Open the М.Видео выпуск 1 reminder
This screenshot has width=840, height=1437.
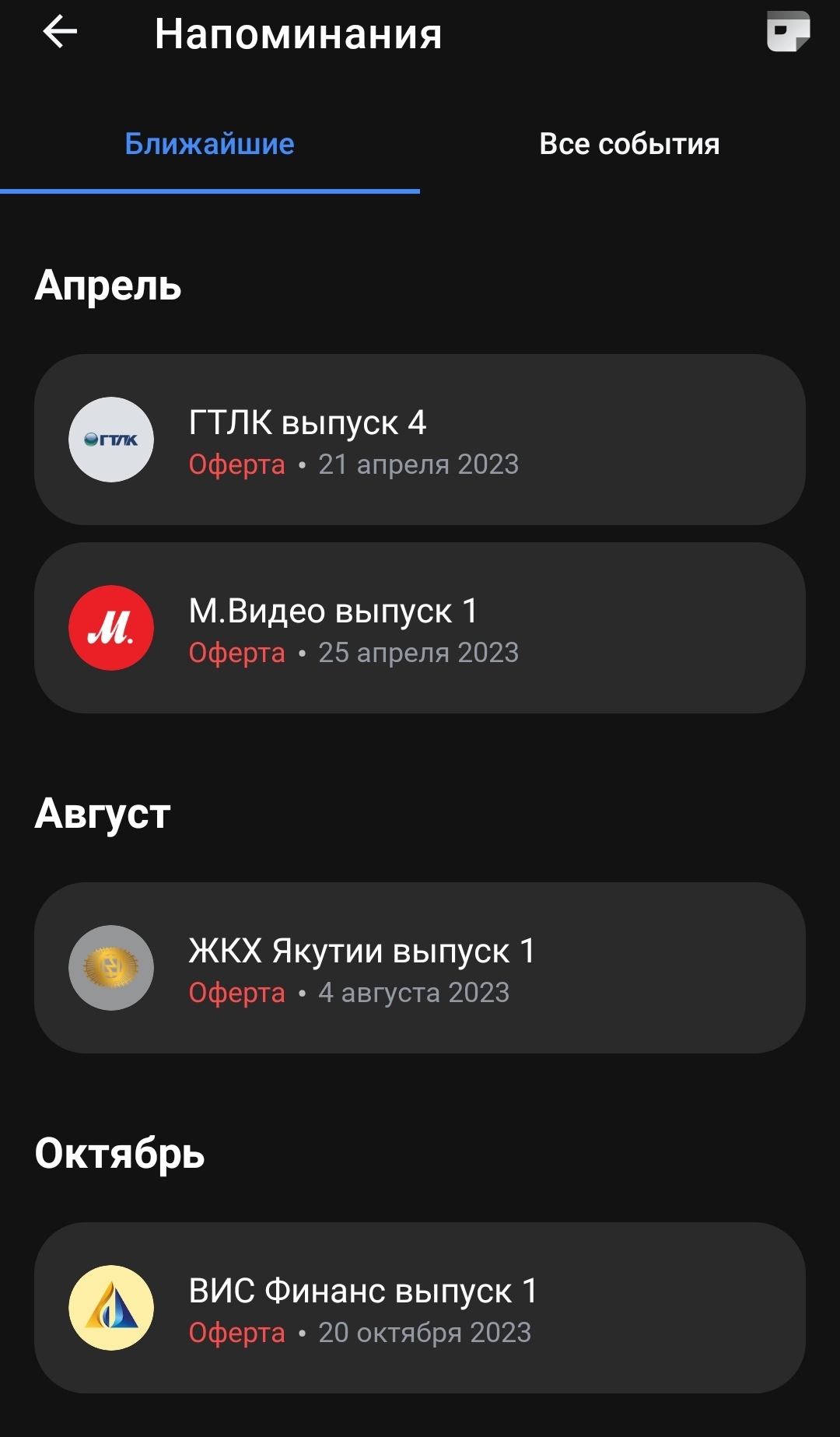[420, 629]
